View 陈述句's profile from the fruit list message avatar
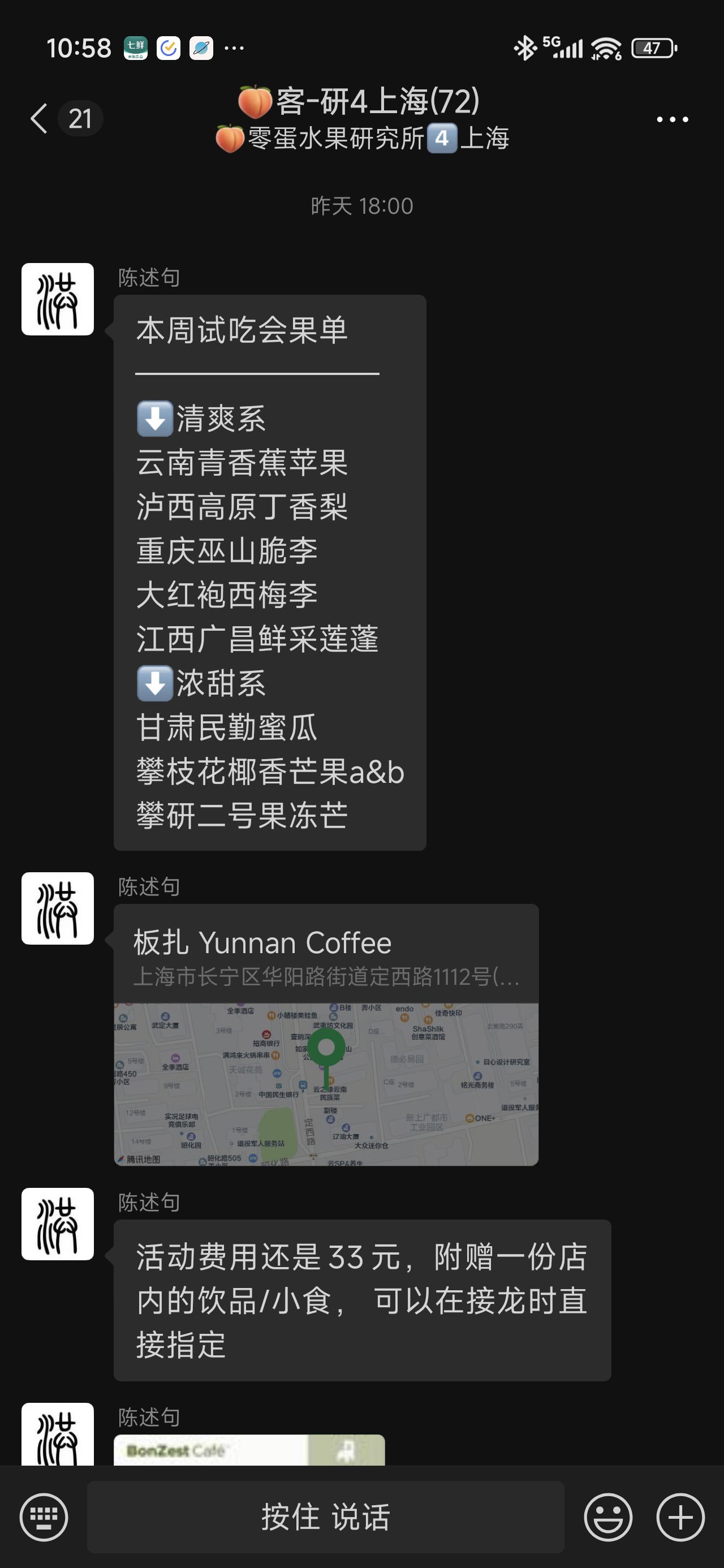 58,299
